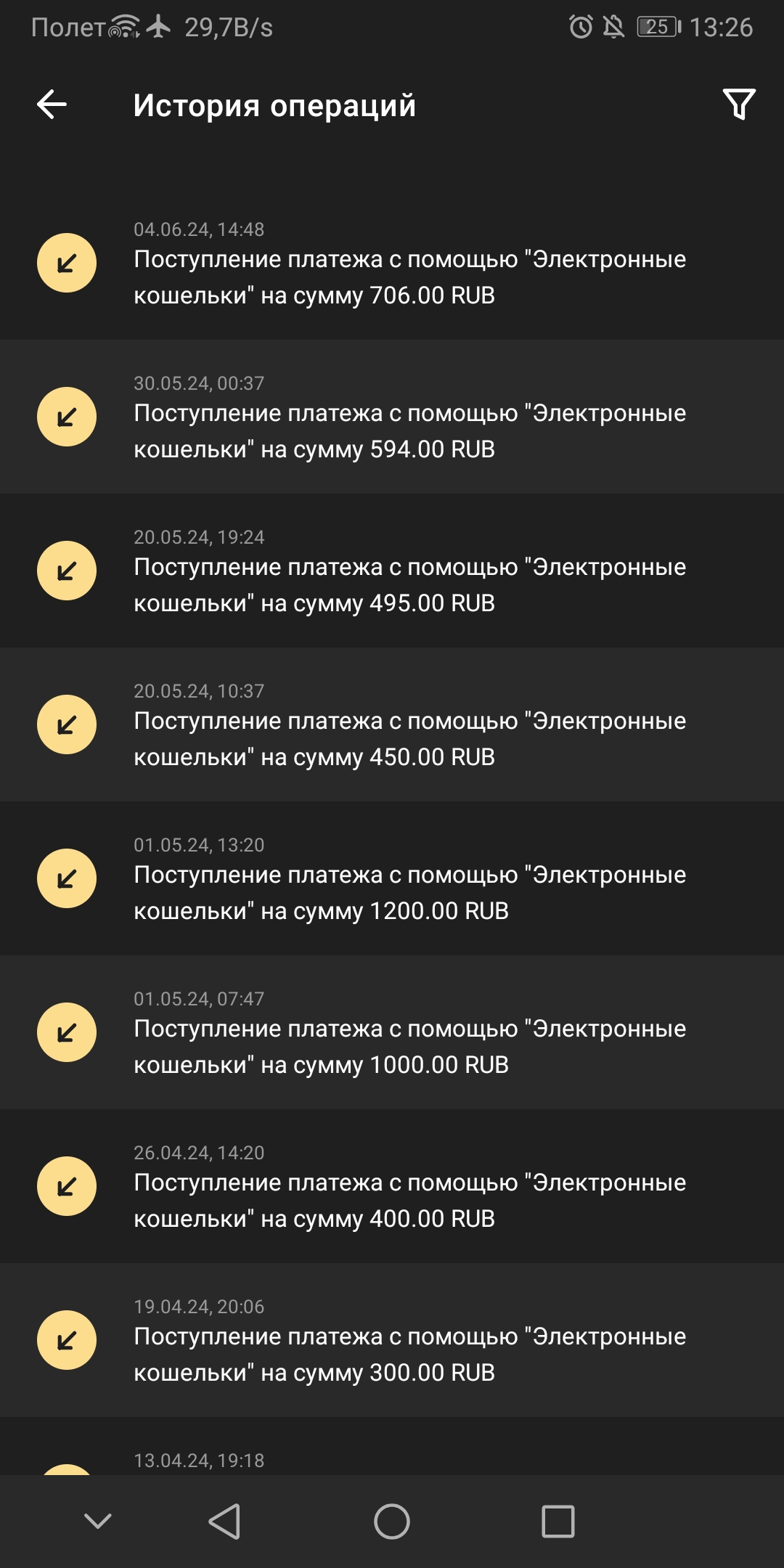Select the 1200.00 RUB payment entry
The image size is (784, 1568).
[392, 878]
